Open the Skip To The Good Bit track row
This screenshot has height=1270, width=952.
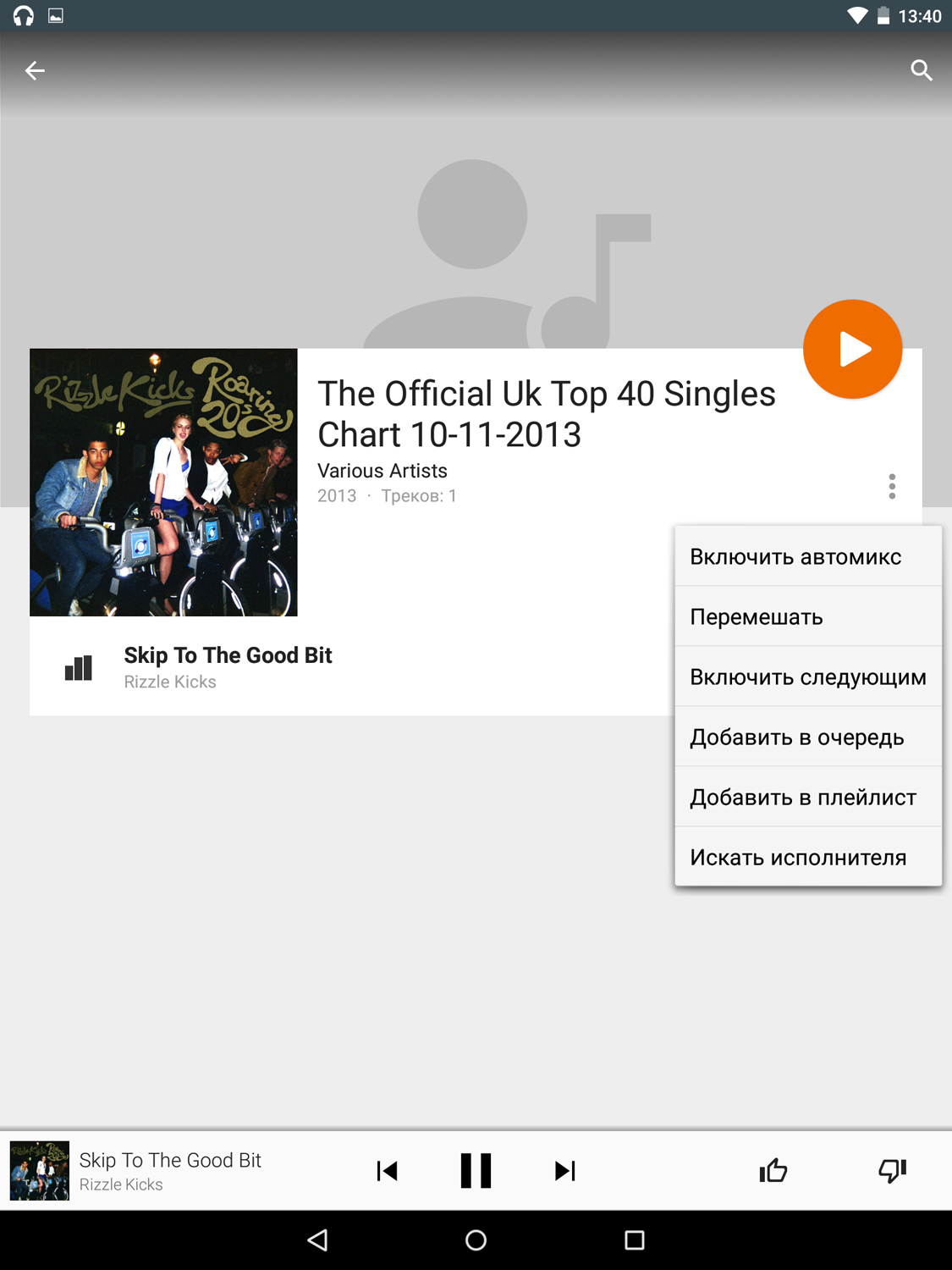click(338, 667)
